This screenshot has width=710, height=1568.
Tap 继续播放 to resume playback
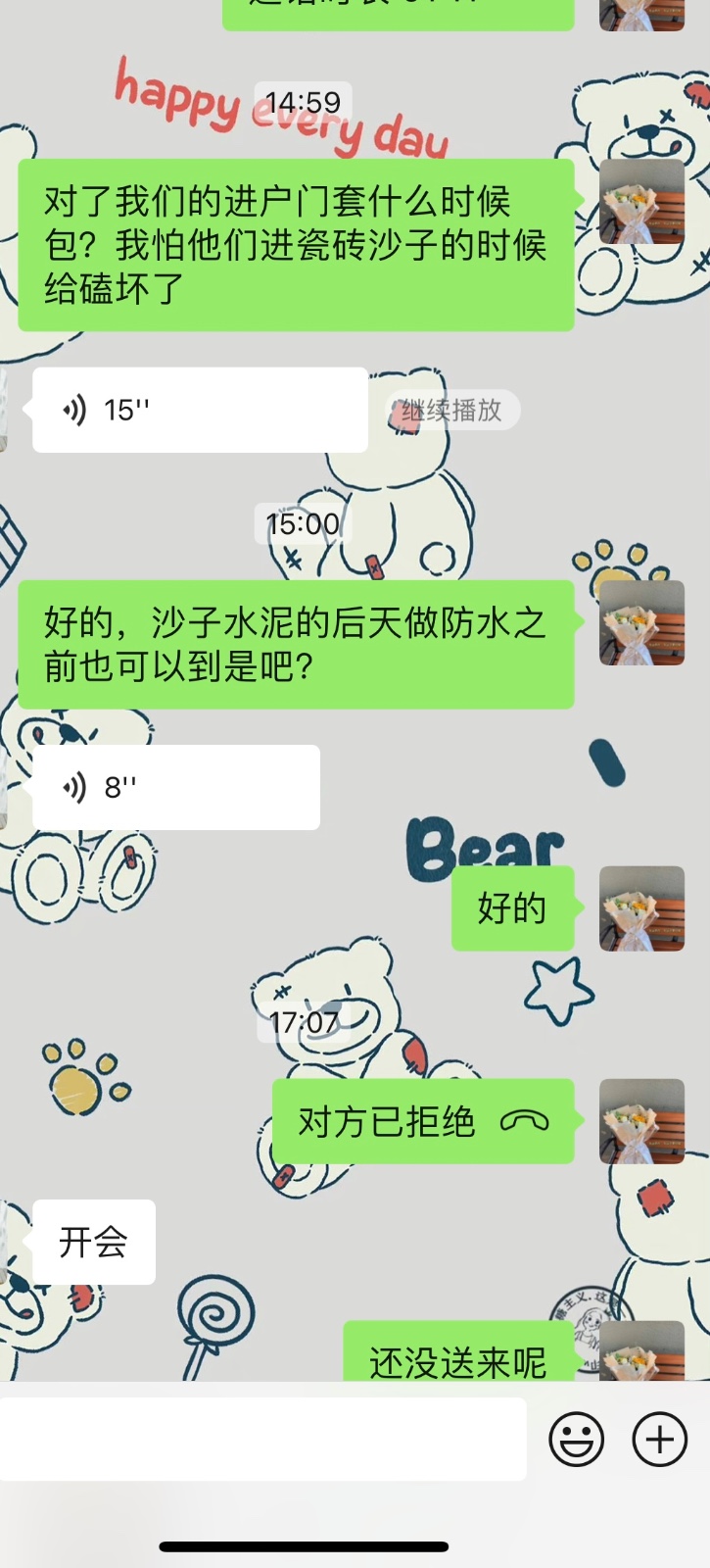[x=451, y=410]
